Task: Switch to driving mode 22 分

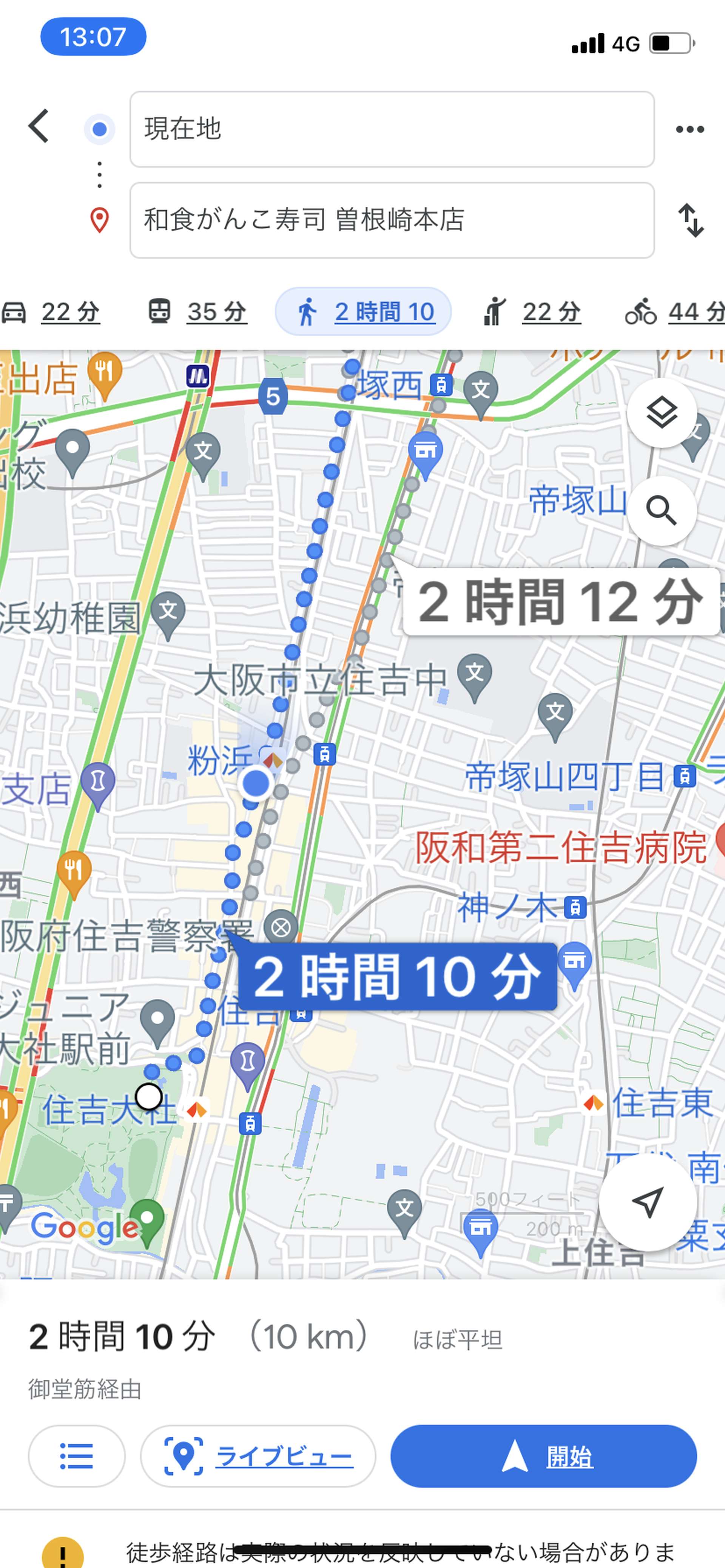Action: 51,312
